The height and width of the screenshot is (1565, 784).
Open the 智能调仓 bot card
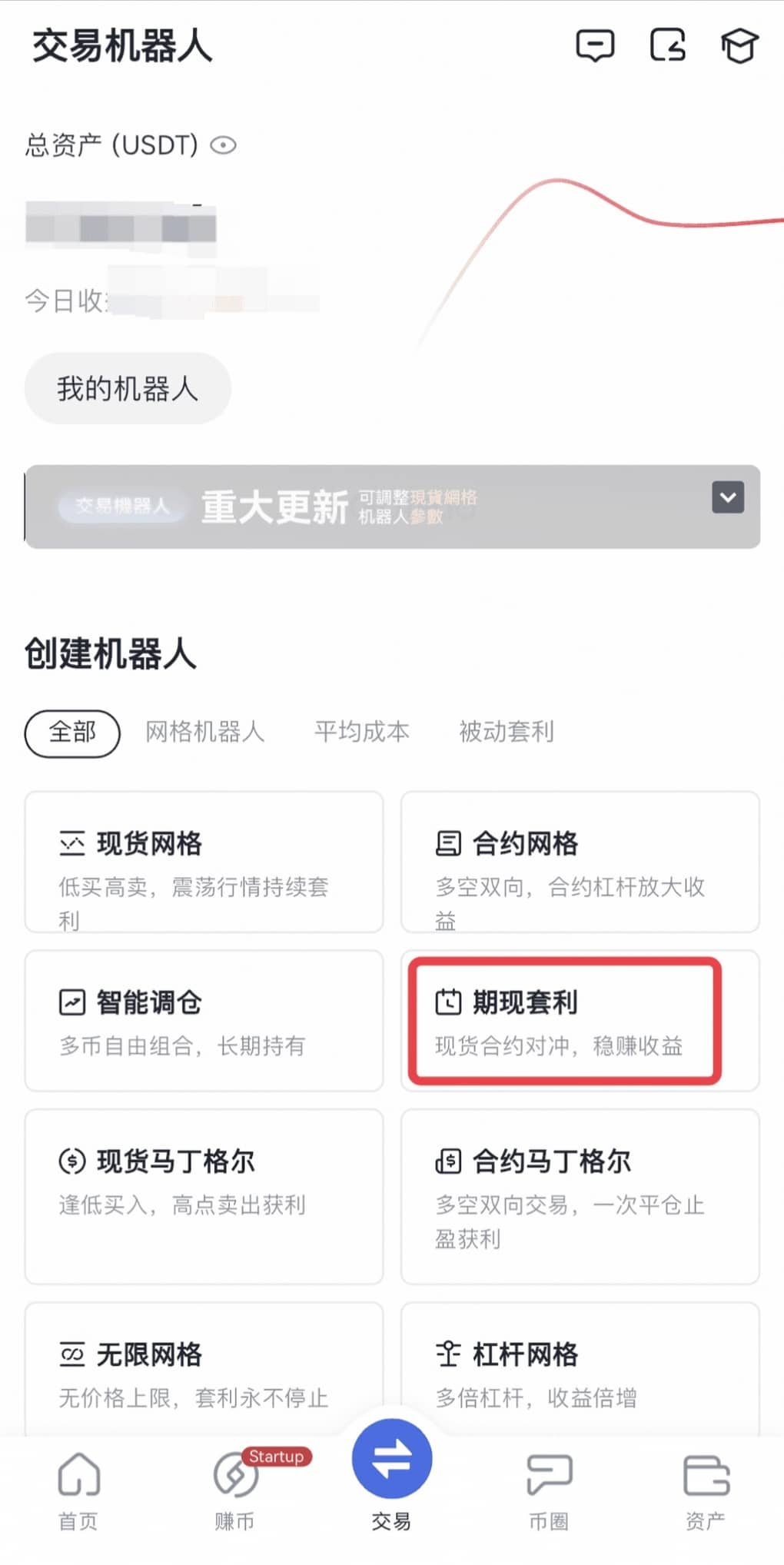click(204, 1021)
